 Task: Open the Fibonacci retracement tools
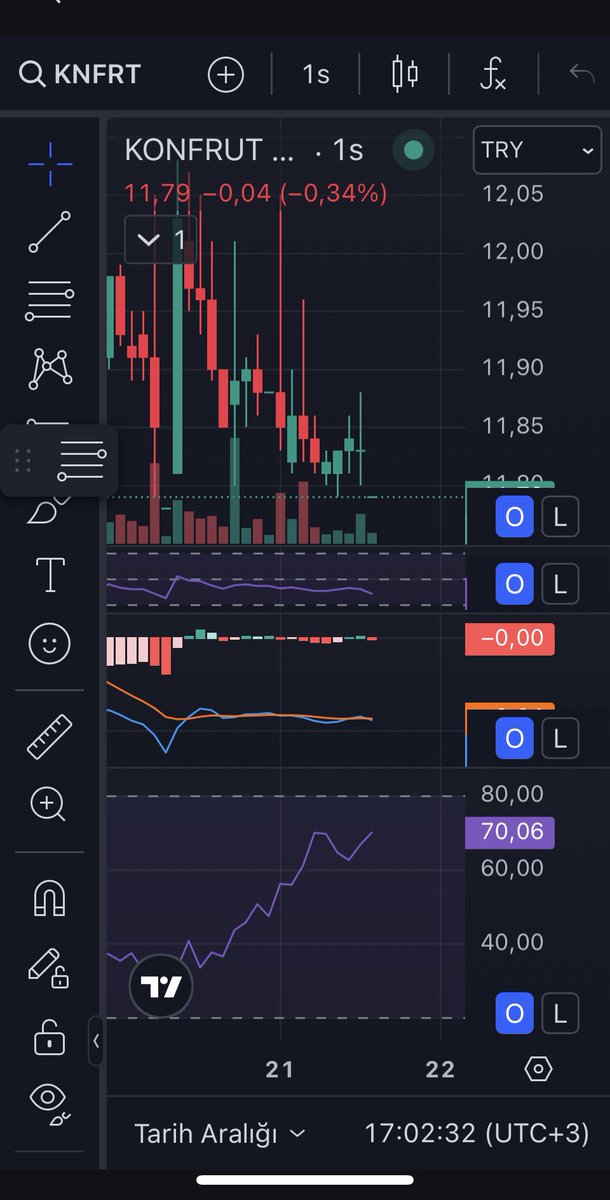(49, 300)
